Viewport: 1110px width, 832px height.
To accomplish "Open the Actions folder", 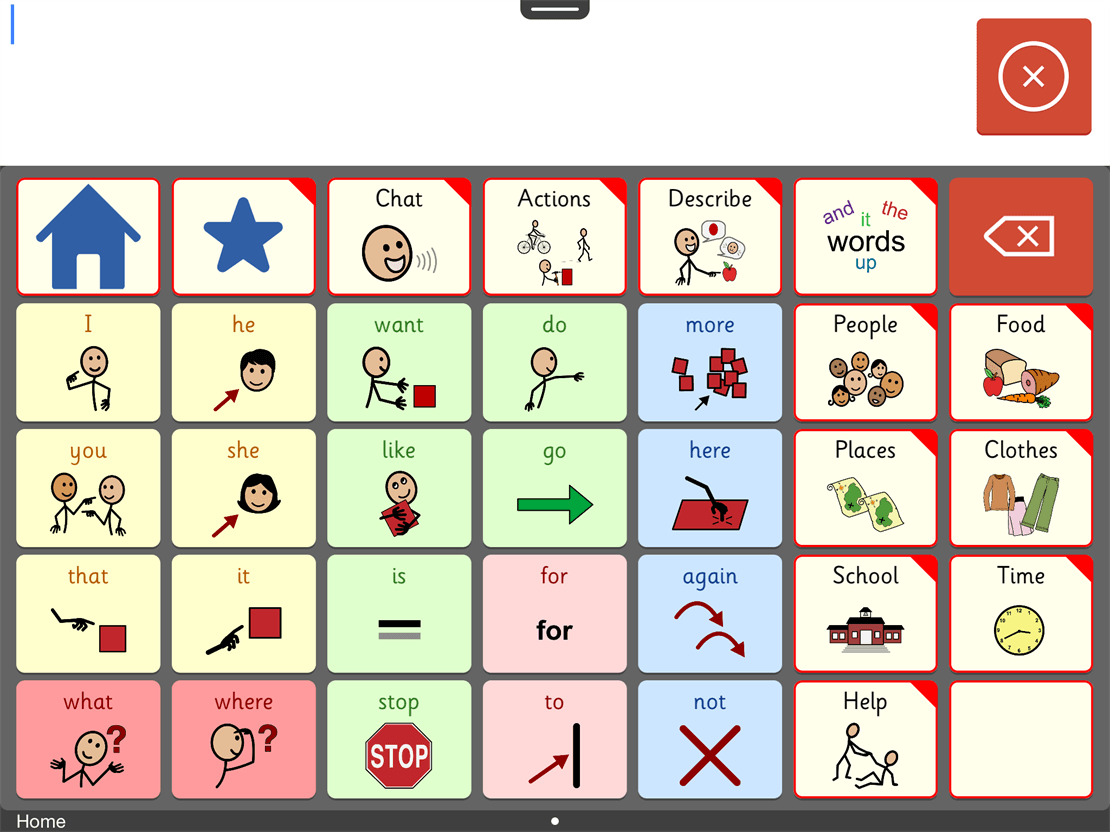I will click(x=554, y=237).
